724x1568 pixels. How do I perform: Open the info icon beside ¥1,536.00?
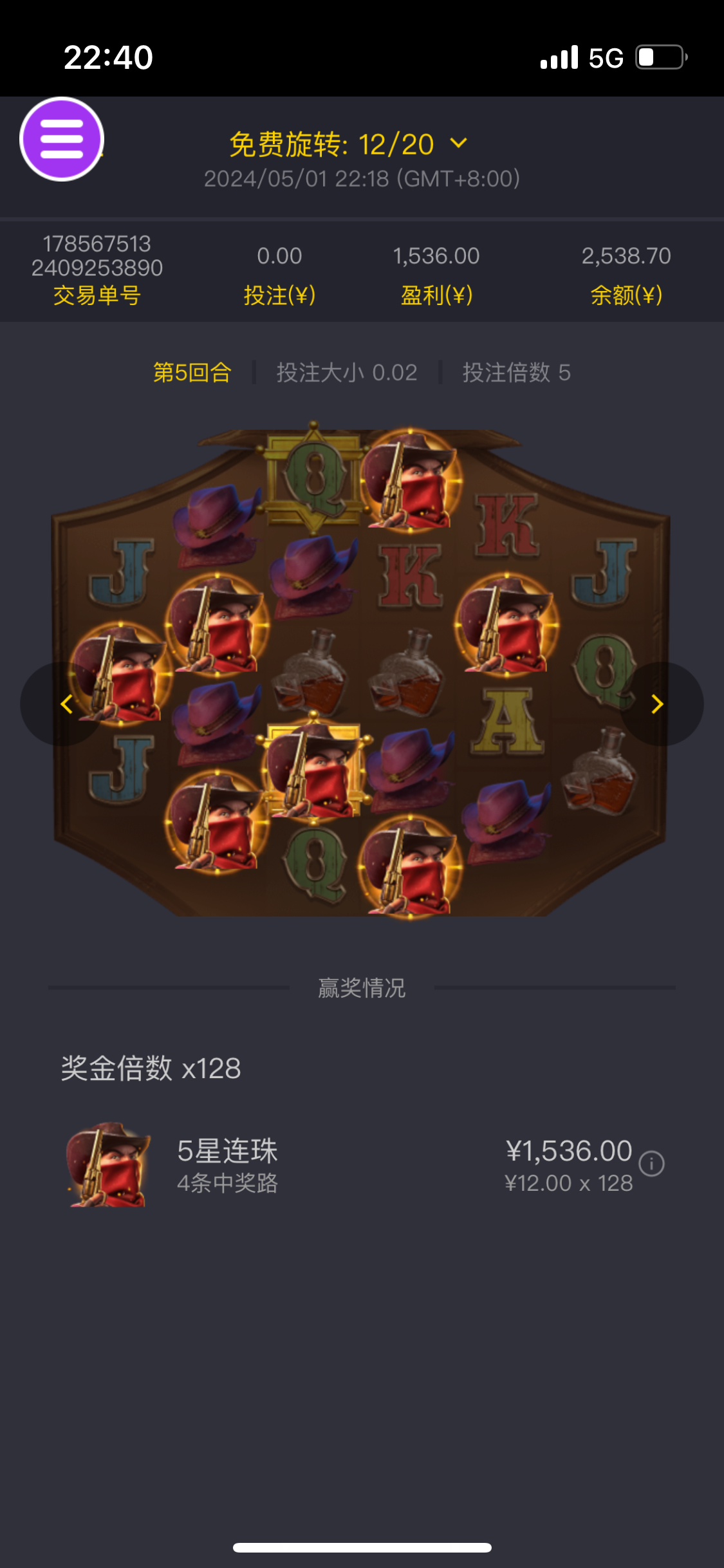click(651, 1163)
